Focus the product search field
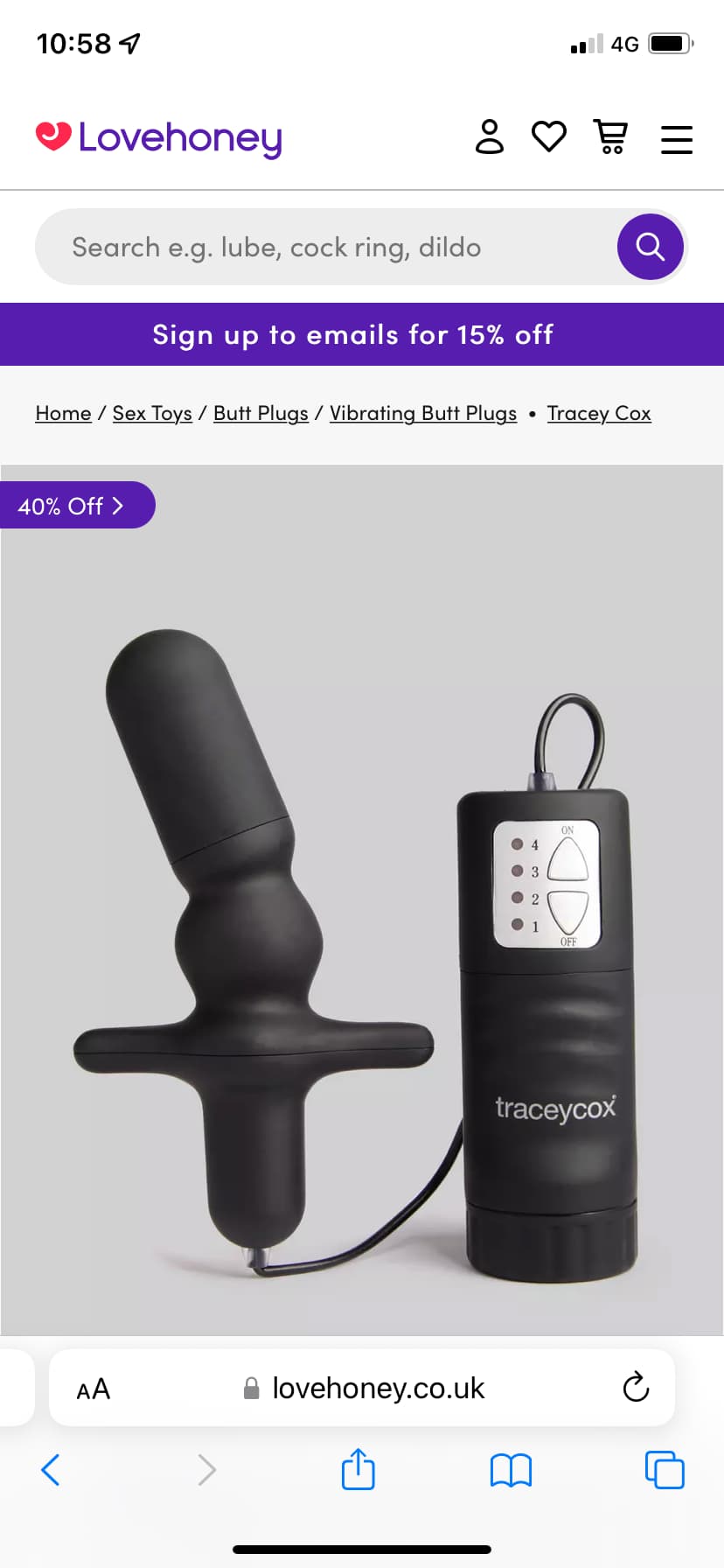724x1568 pixels. [324, 248]
